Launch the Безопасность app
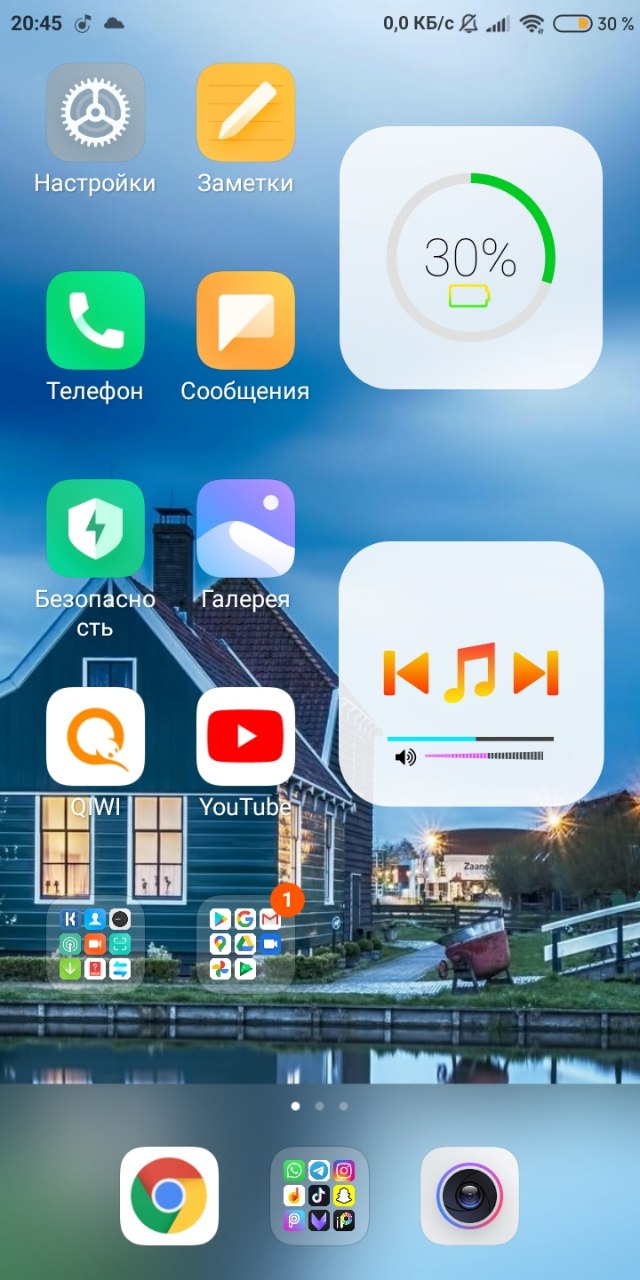 95,528
